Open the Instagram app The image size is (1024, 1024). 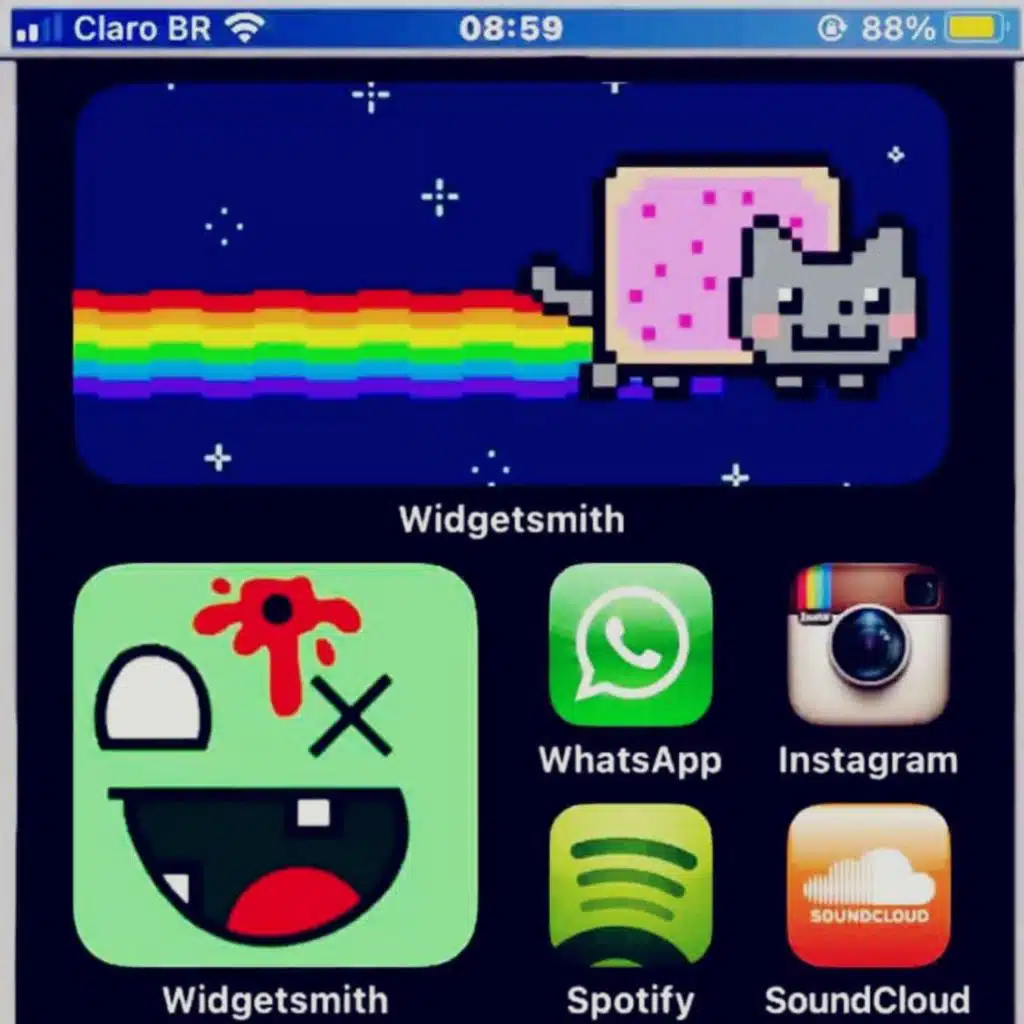point(868,645)
